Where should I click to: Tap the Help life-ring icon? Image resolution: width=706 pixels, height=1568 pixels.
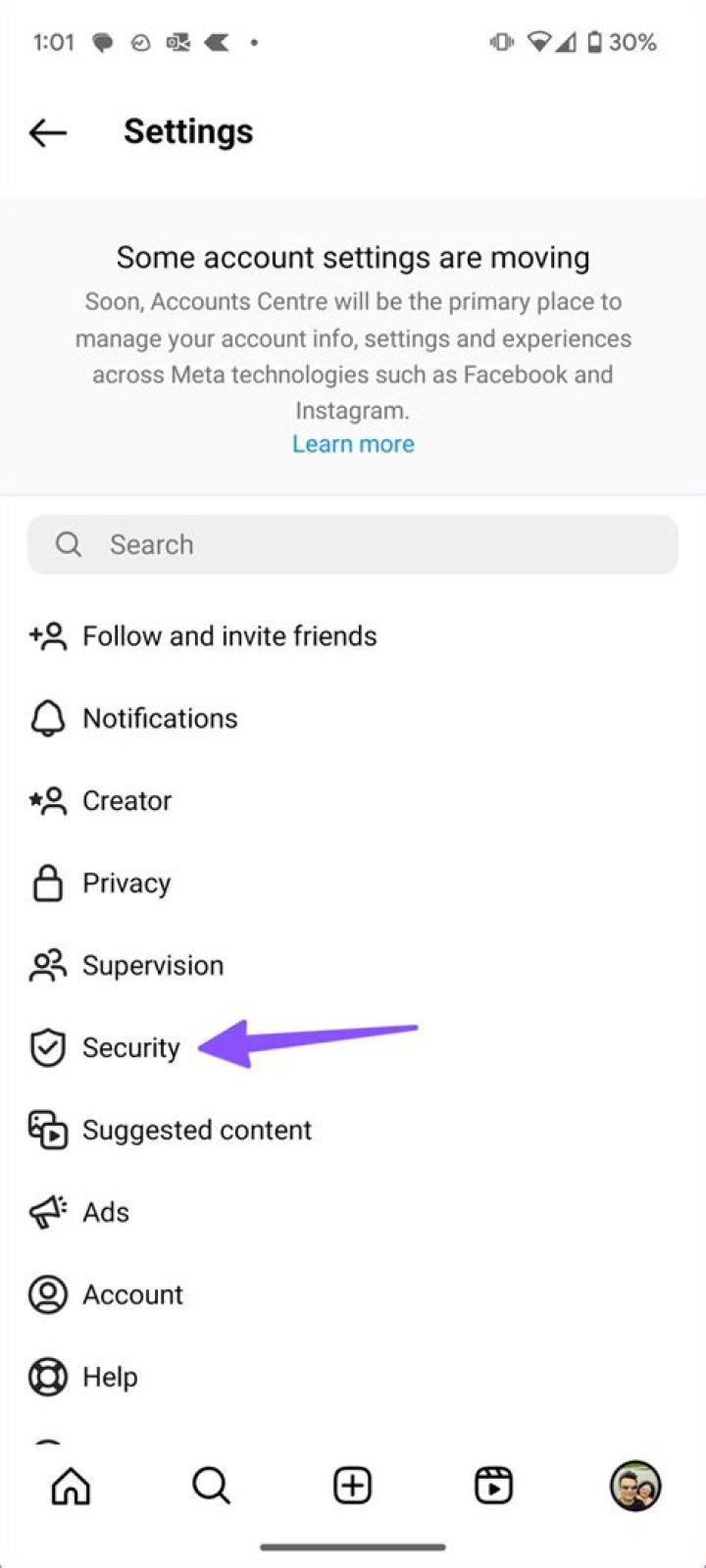[x=46, y=1376]
